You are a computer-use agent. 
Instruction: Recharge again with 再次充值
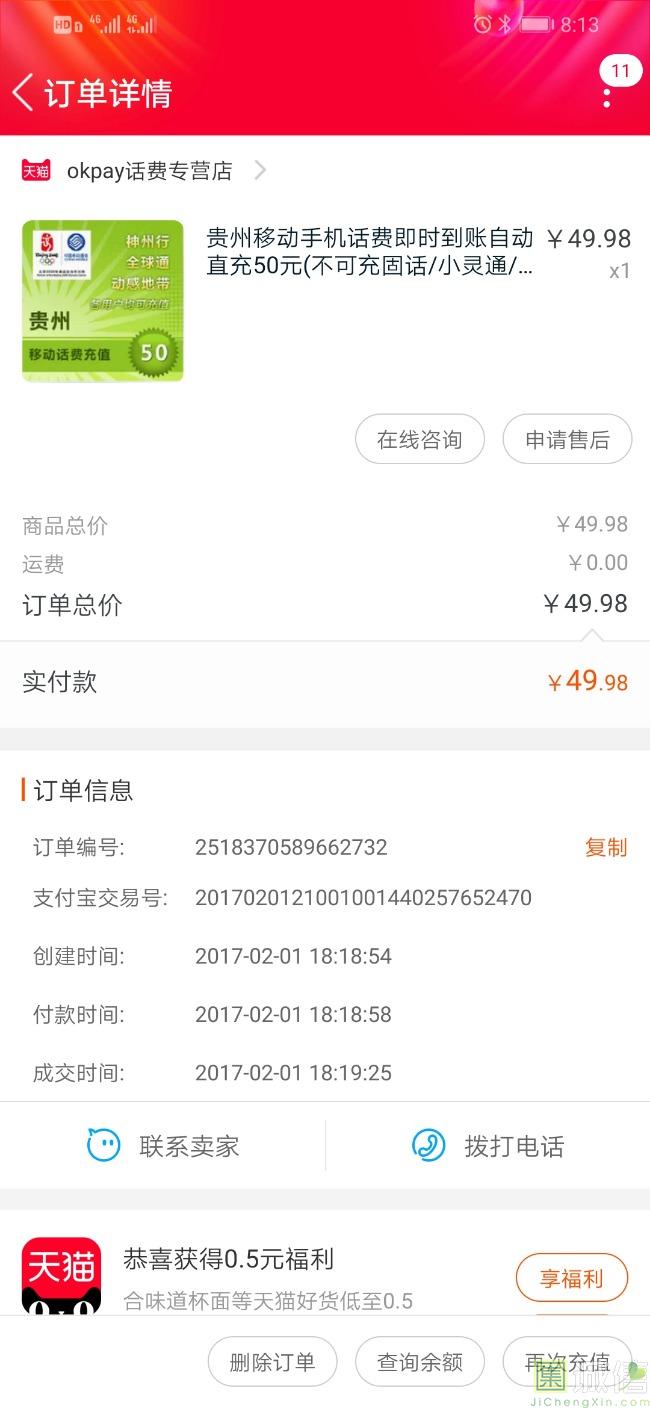coord(567,1362)
